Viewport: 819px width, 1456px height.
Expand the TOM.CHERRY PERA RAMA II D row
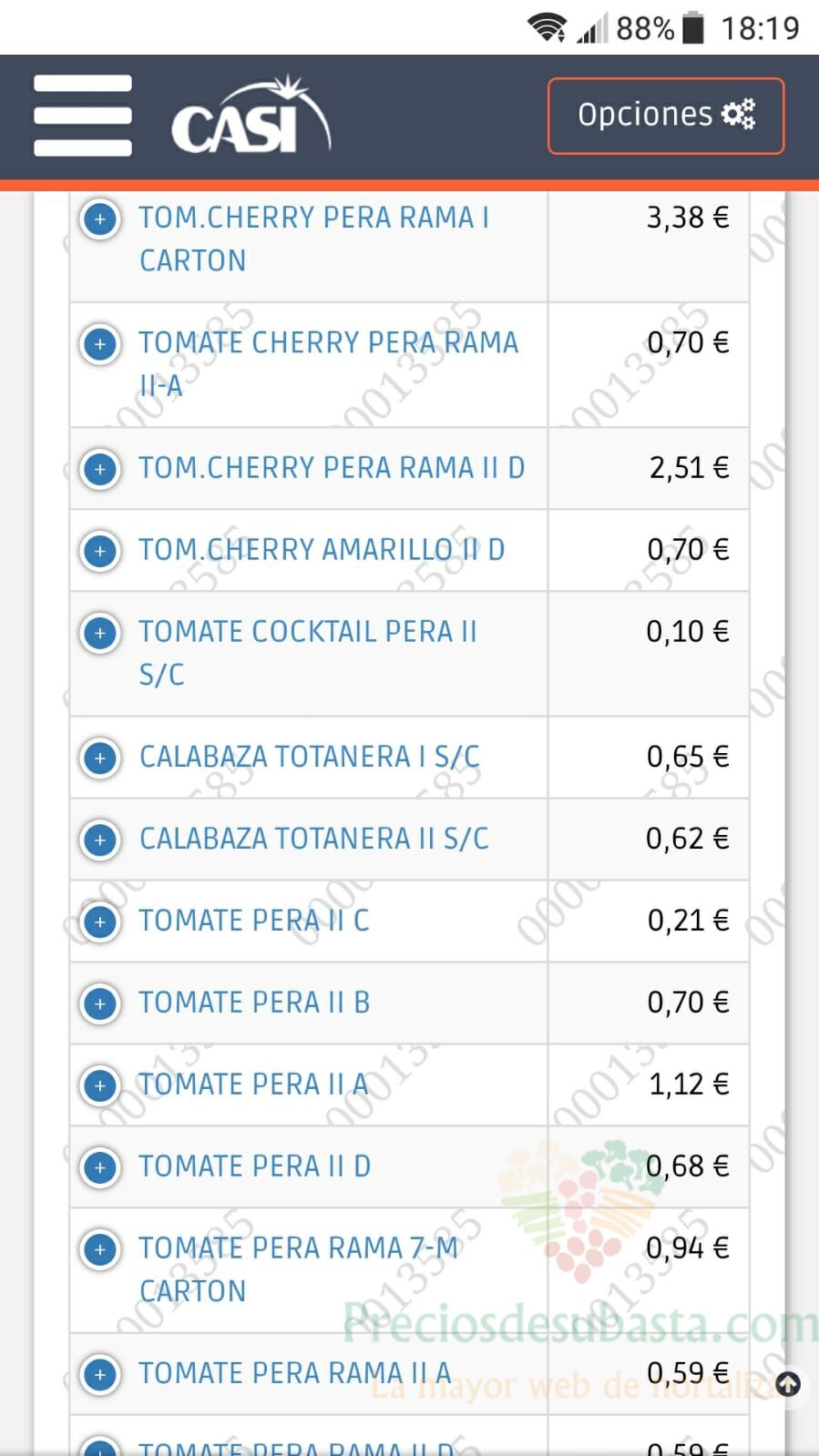pyautogui.click(x=100, y=469)
